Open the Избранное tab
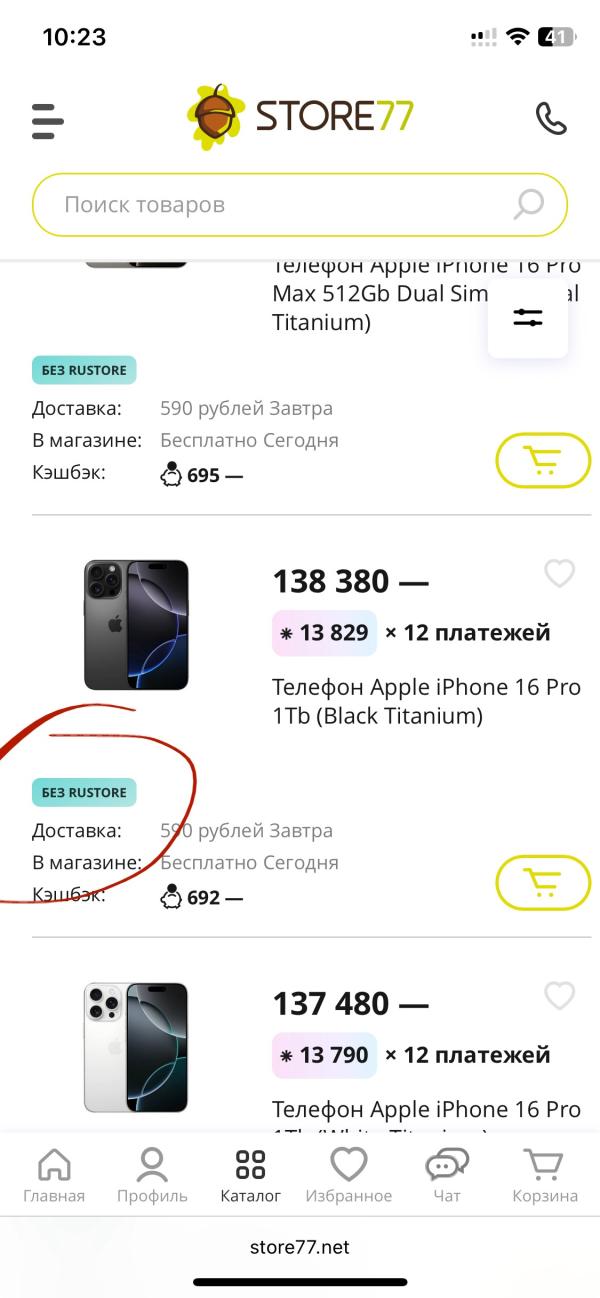Viewport: 600px width, 1298px height. (349, 1176)
